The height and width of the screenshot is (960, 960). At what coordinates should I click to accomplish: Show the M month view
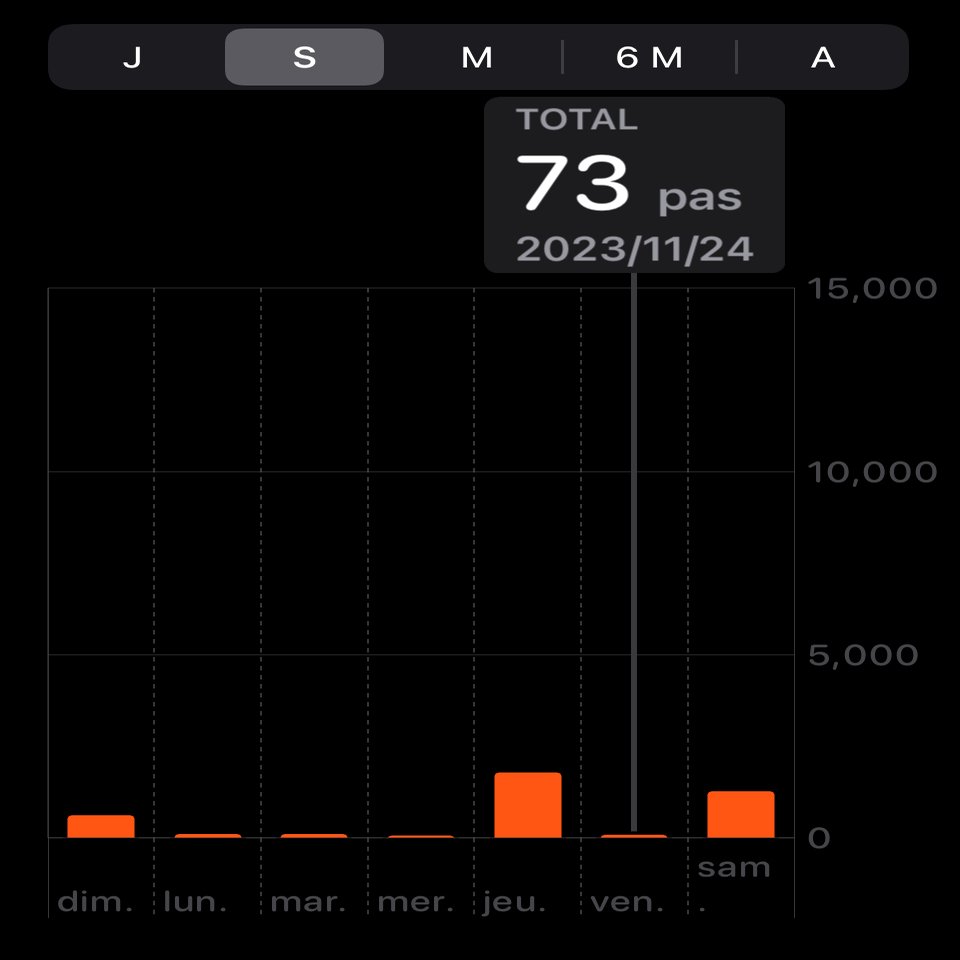tap(477, 58)
